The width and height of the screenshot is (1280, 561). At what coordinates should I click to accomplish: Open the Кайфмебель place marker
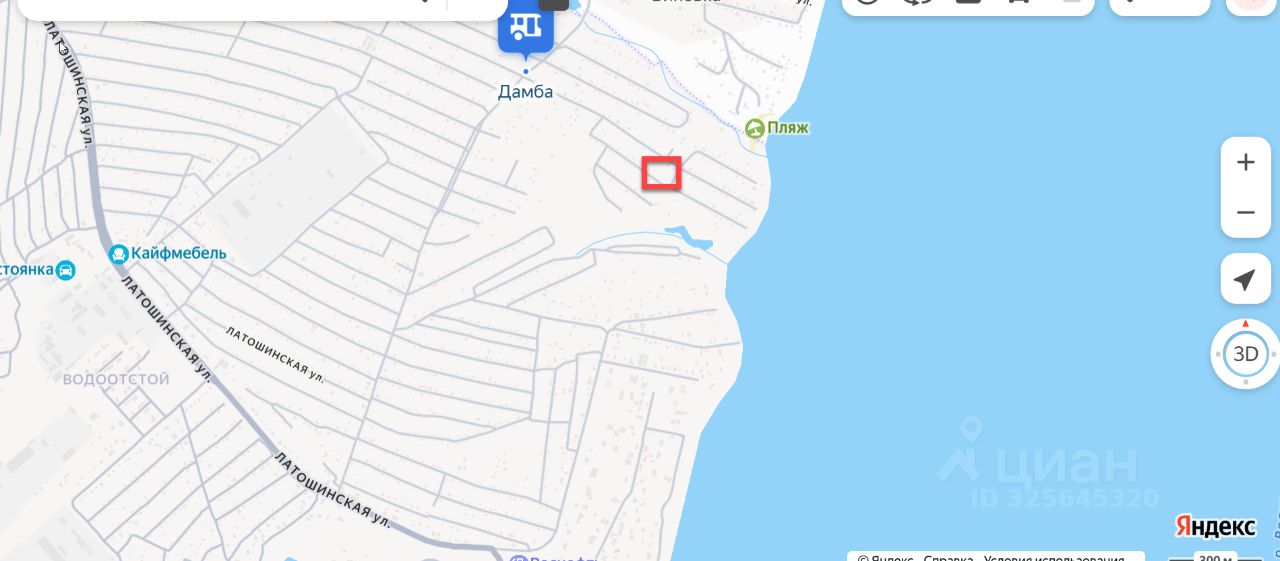[120, 254]
